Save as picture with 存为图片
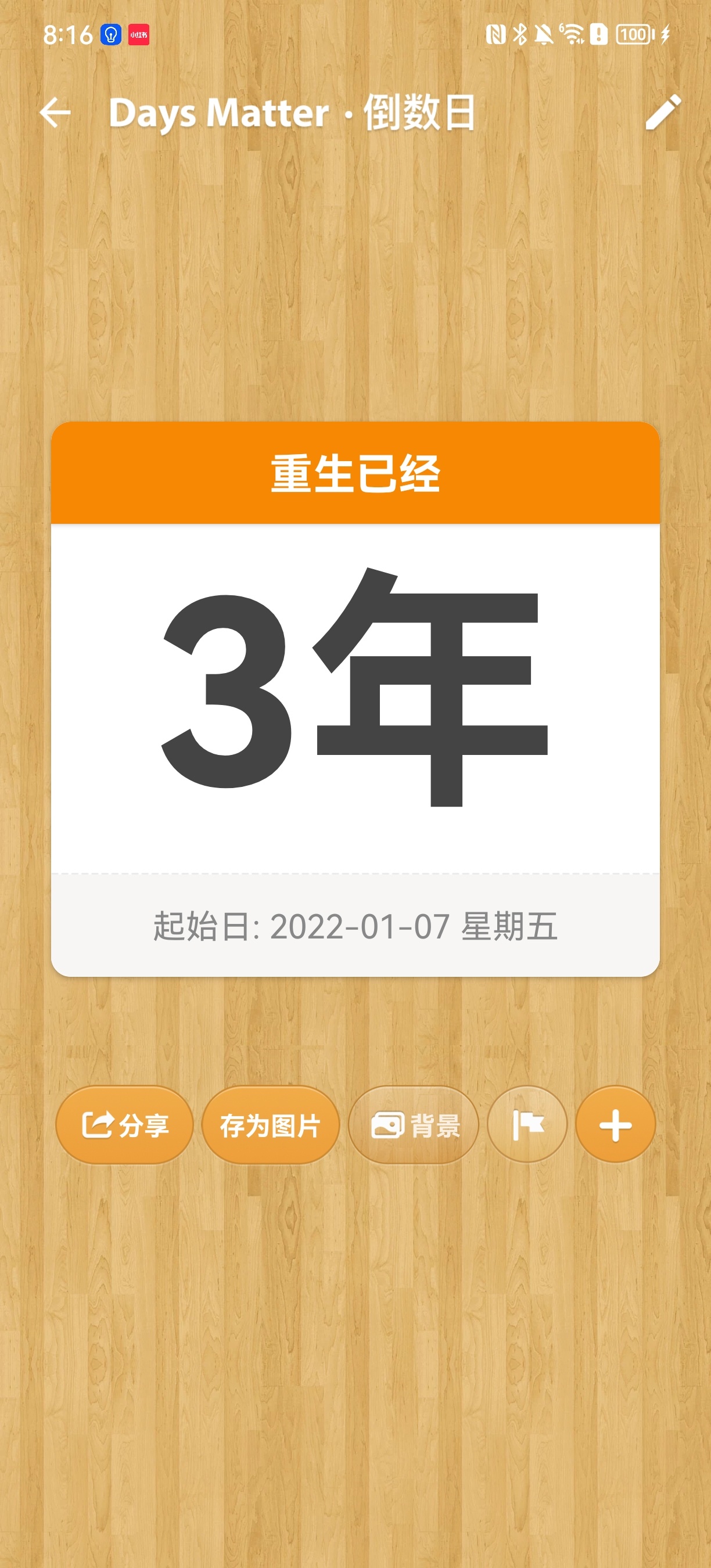Screen dimensions: 711x1568 coord(270,1125)
